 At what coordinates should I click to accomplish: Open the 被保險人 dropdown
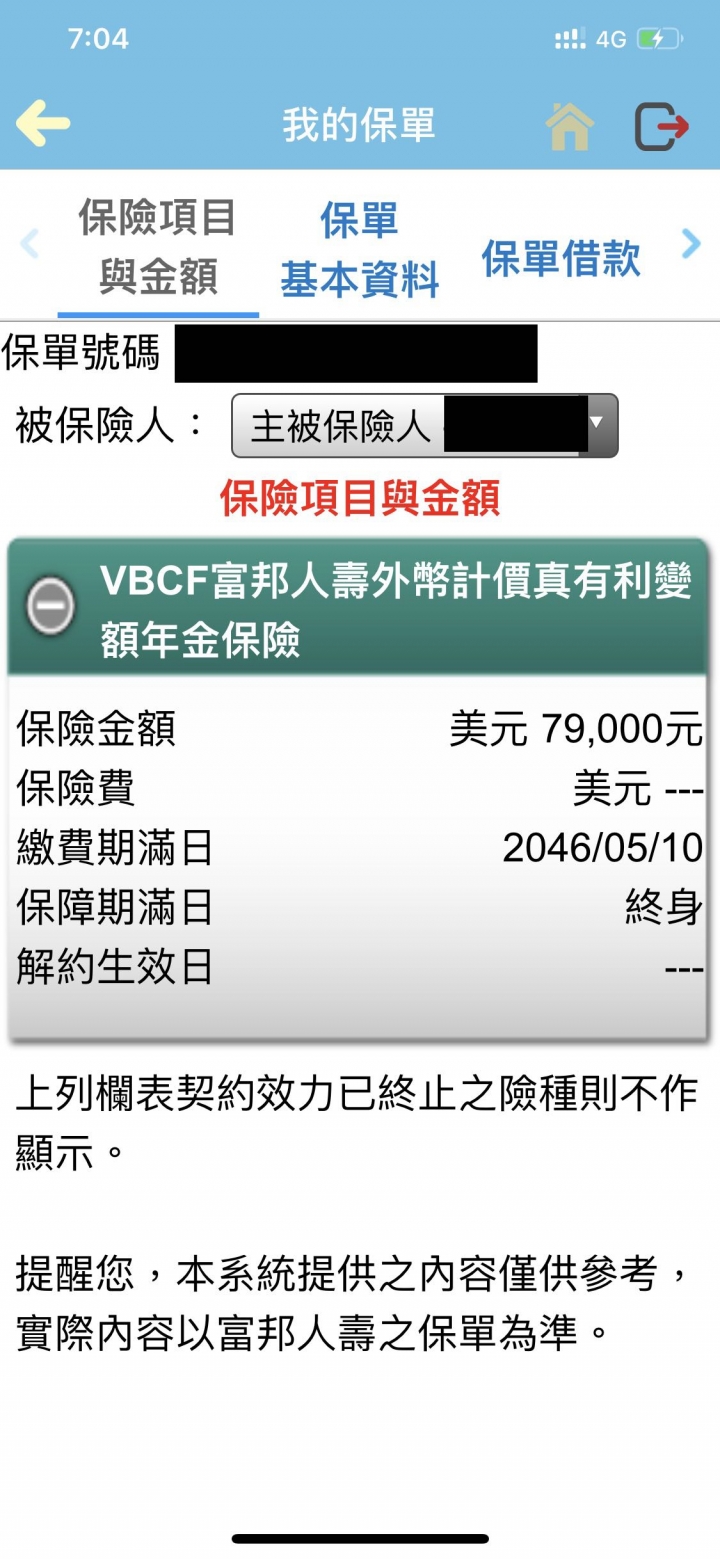[x=424, y=425]
